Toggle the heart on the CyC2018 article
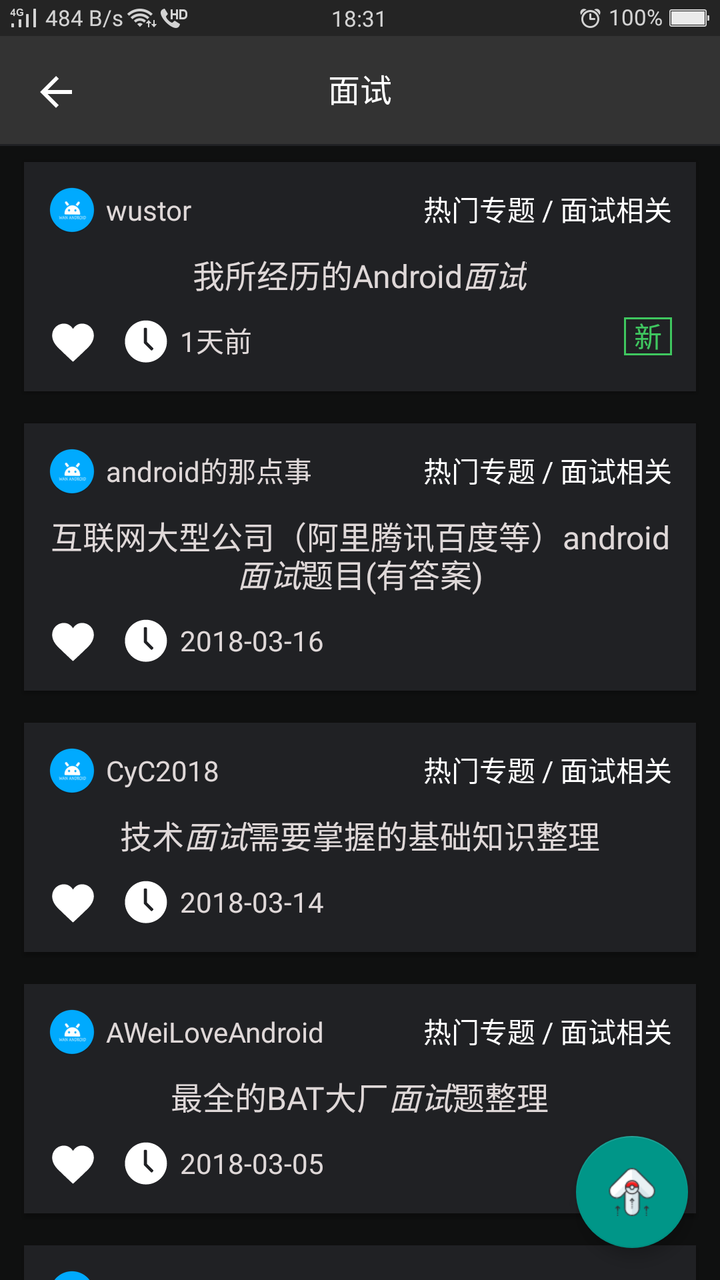 [72, 902]
